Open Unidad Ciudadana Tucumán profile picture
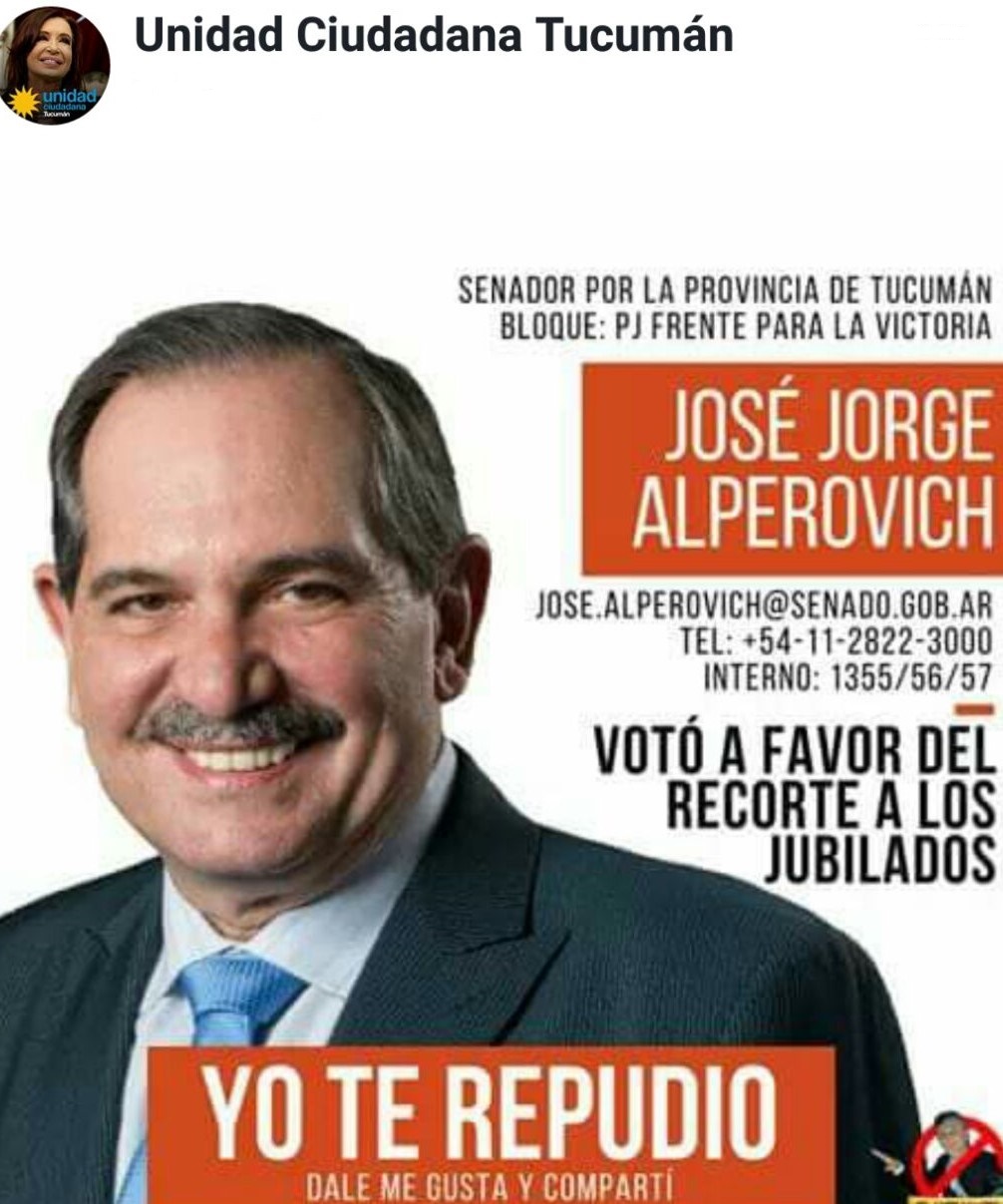The width and height of the screenshot is (1003, 1204). (x=55, y=66)
